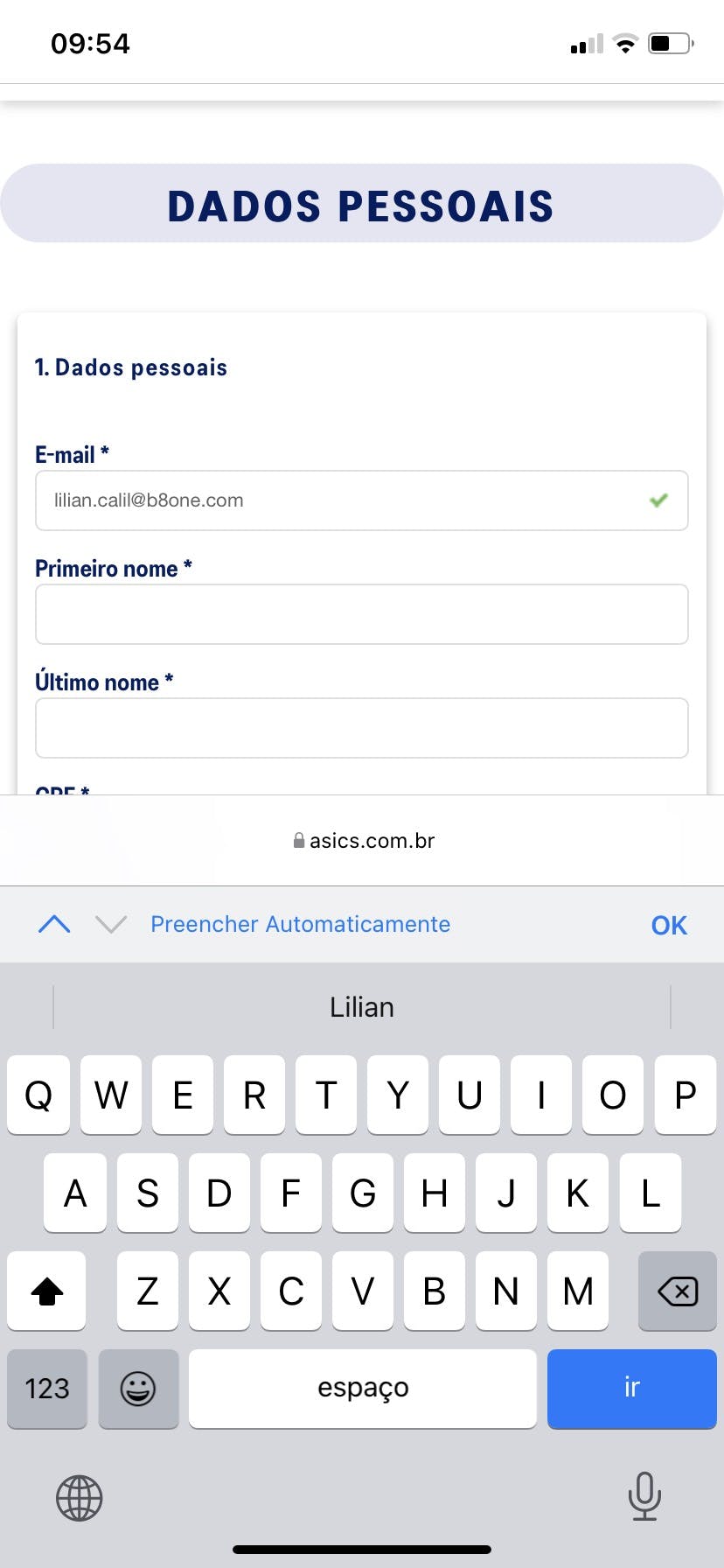The height and width of the screenshot is (1568, 724).
Task: Jump to next form field arrow
Action: click(111, 924)
